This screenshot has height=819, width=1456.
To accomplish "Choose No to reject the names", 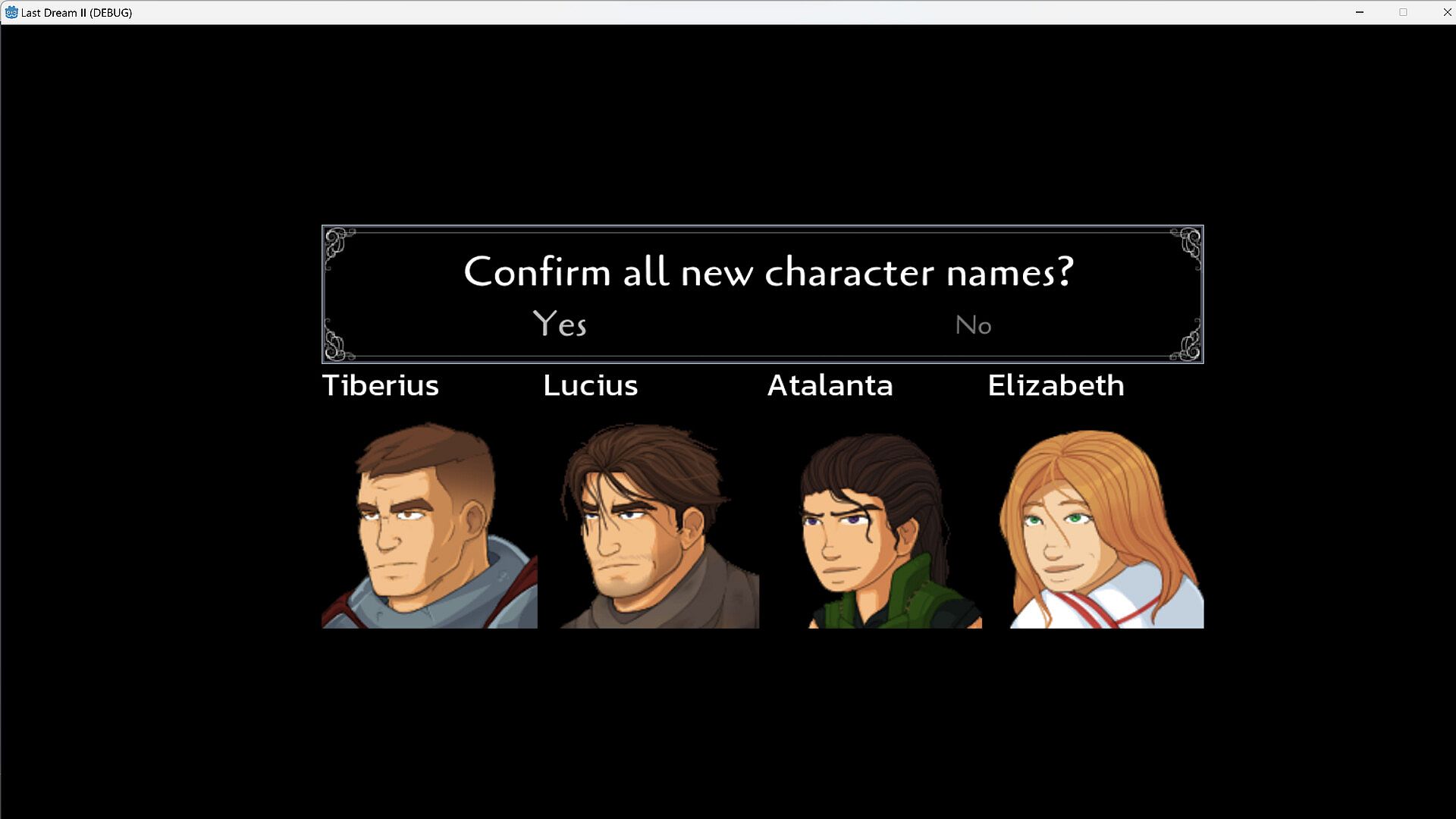I will (x=973, y=325).
